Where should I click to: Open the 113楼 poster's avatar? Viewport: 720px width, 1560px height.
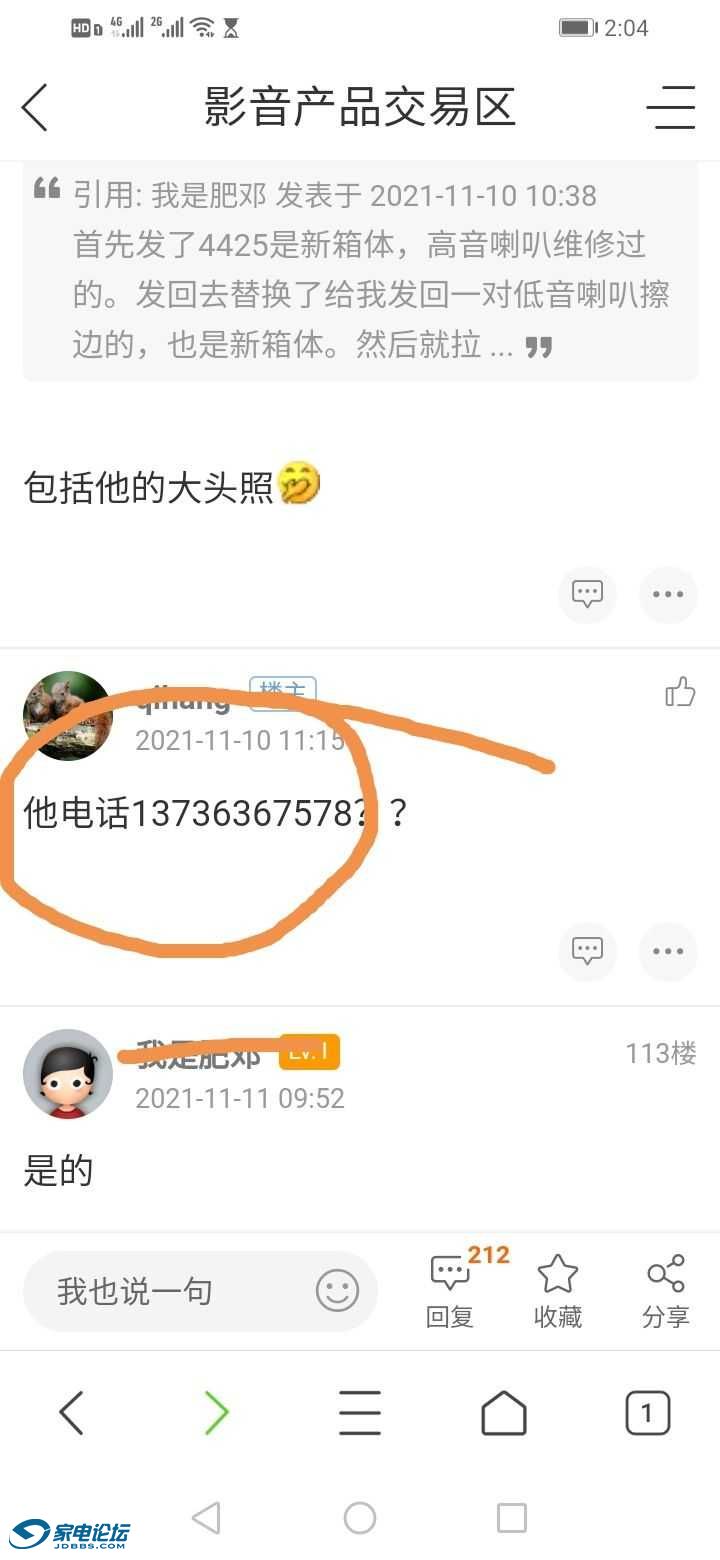pyautogui.click(x=67, y=1074)
